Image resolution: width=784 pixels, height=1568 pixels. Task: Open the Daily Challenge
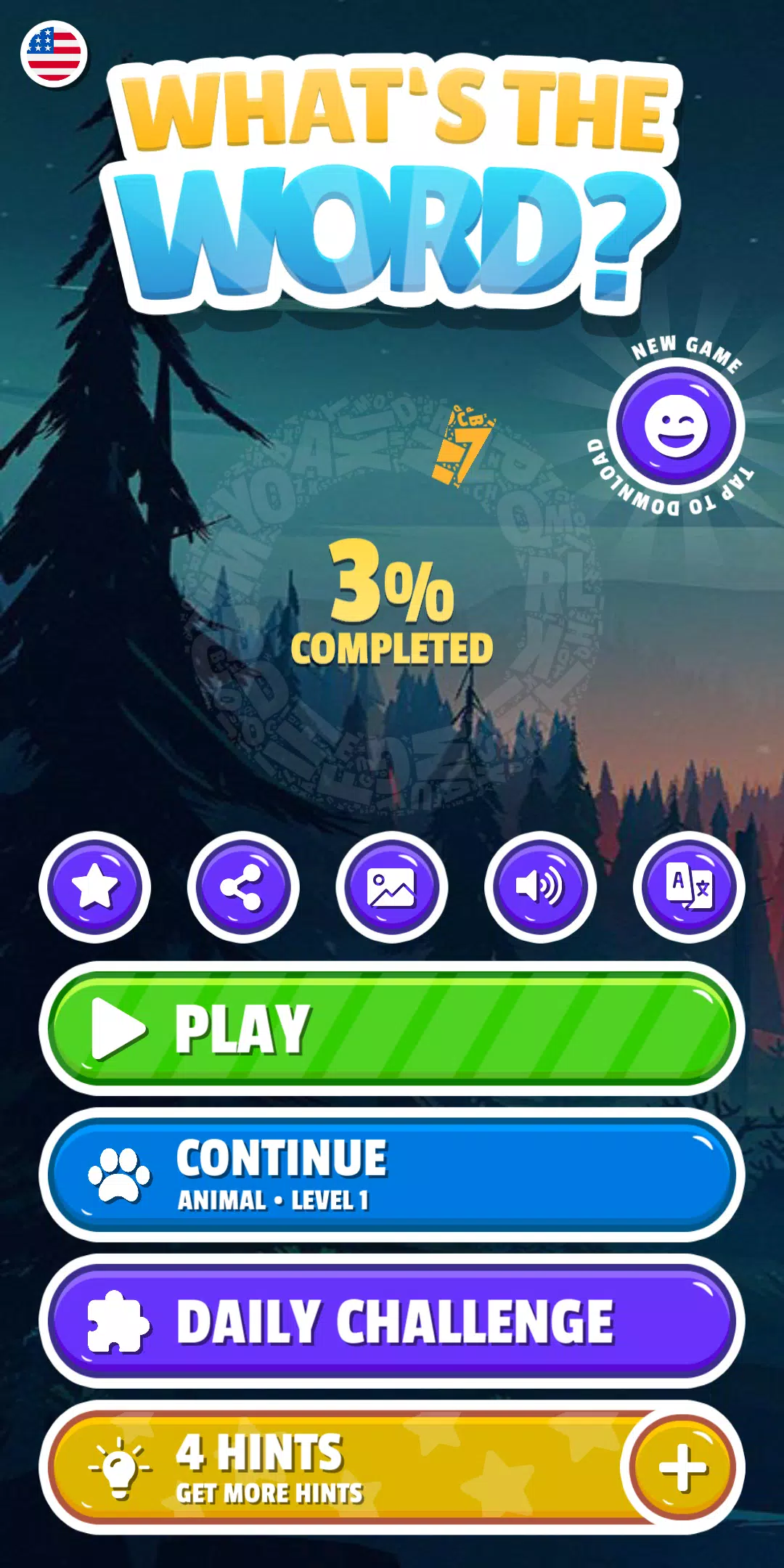pos(392,1321)
